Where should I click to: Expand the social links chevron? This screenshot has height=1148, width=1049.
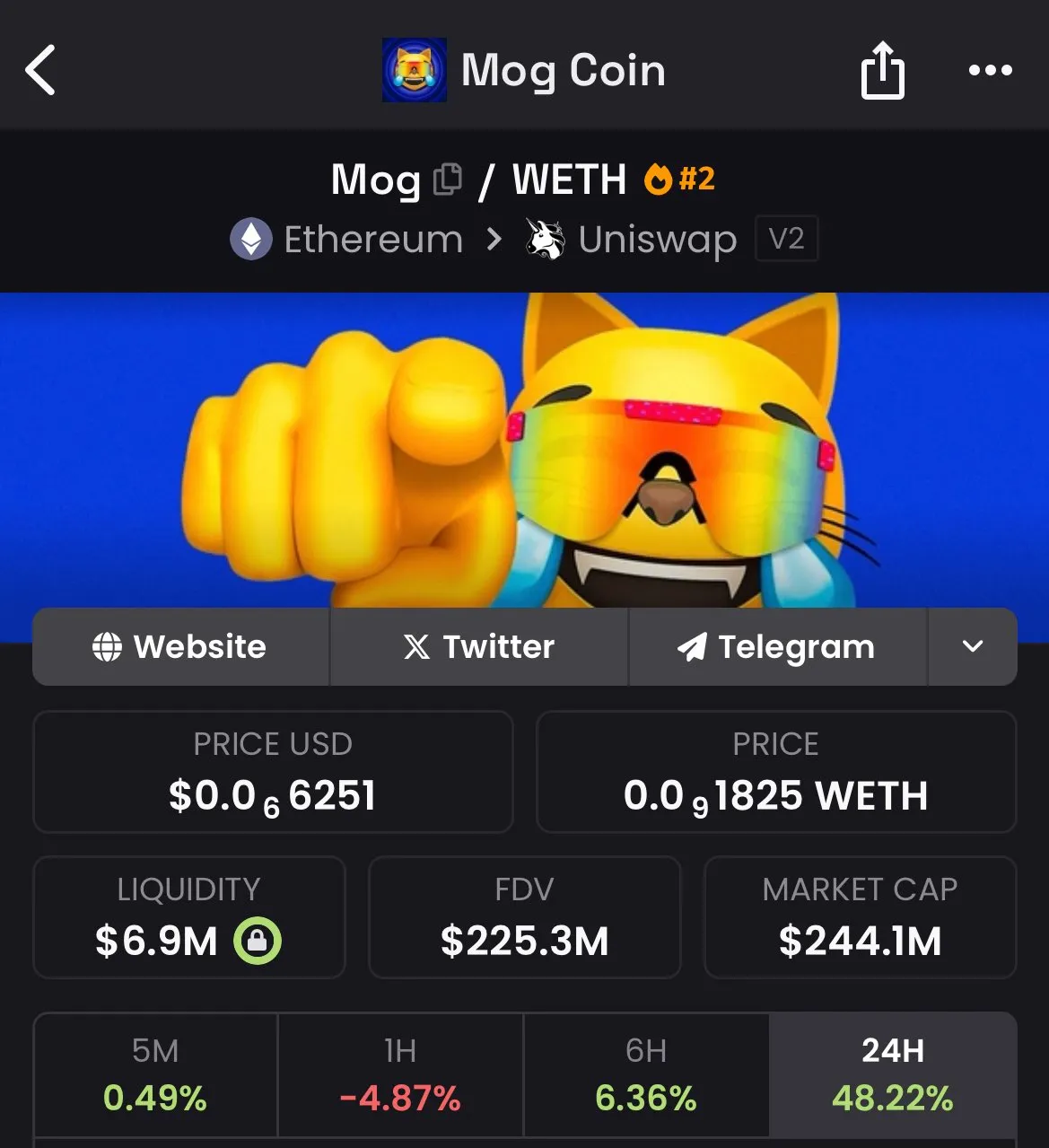point(972,646)
